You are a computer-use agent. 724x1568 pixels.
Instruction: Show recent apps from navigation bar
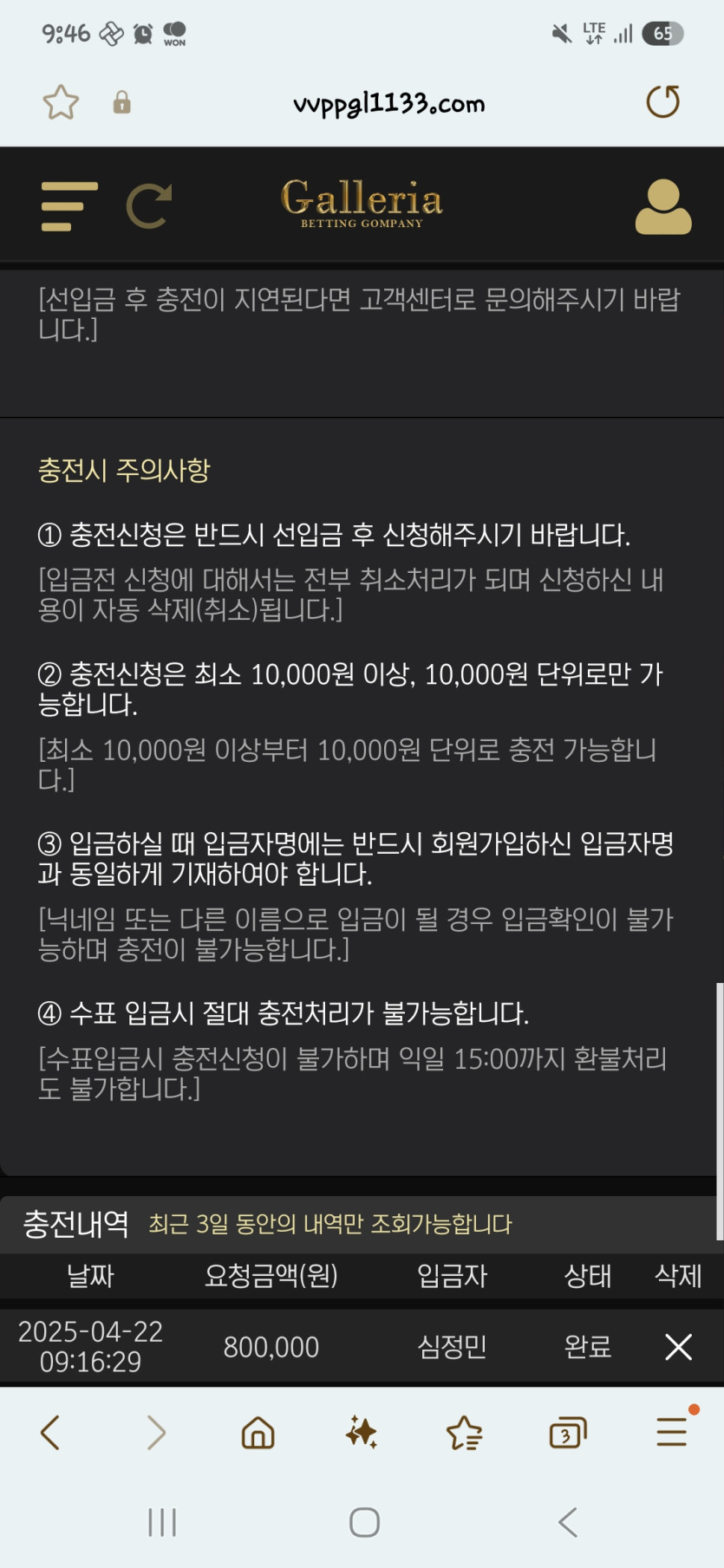tap(162, 1522)
